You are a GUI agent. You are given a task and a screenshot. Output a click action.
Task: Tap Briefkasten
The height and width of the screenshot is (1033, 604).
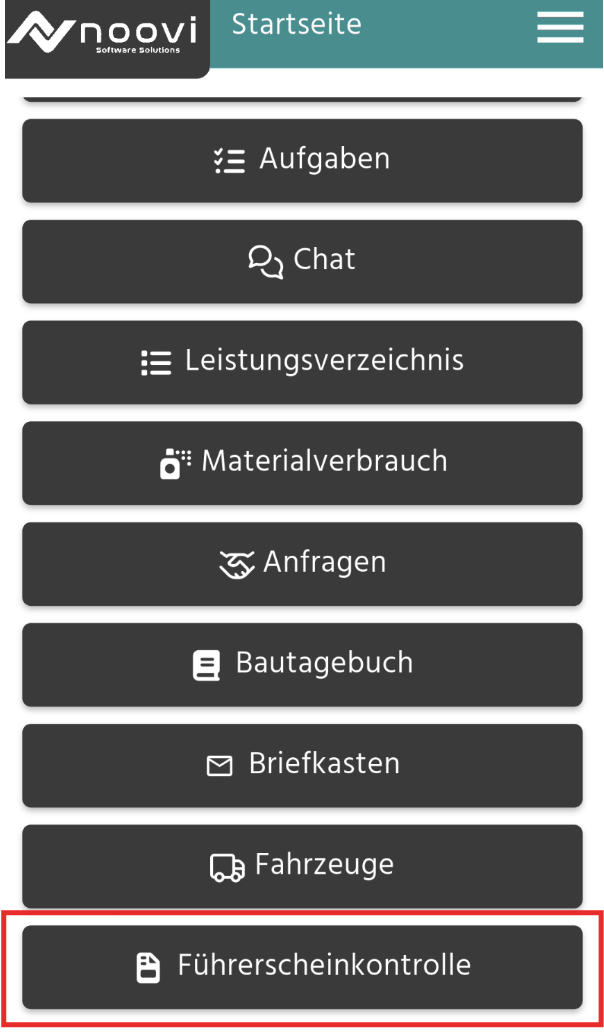click(302, 765)
